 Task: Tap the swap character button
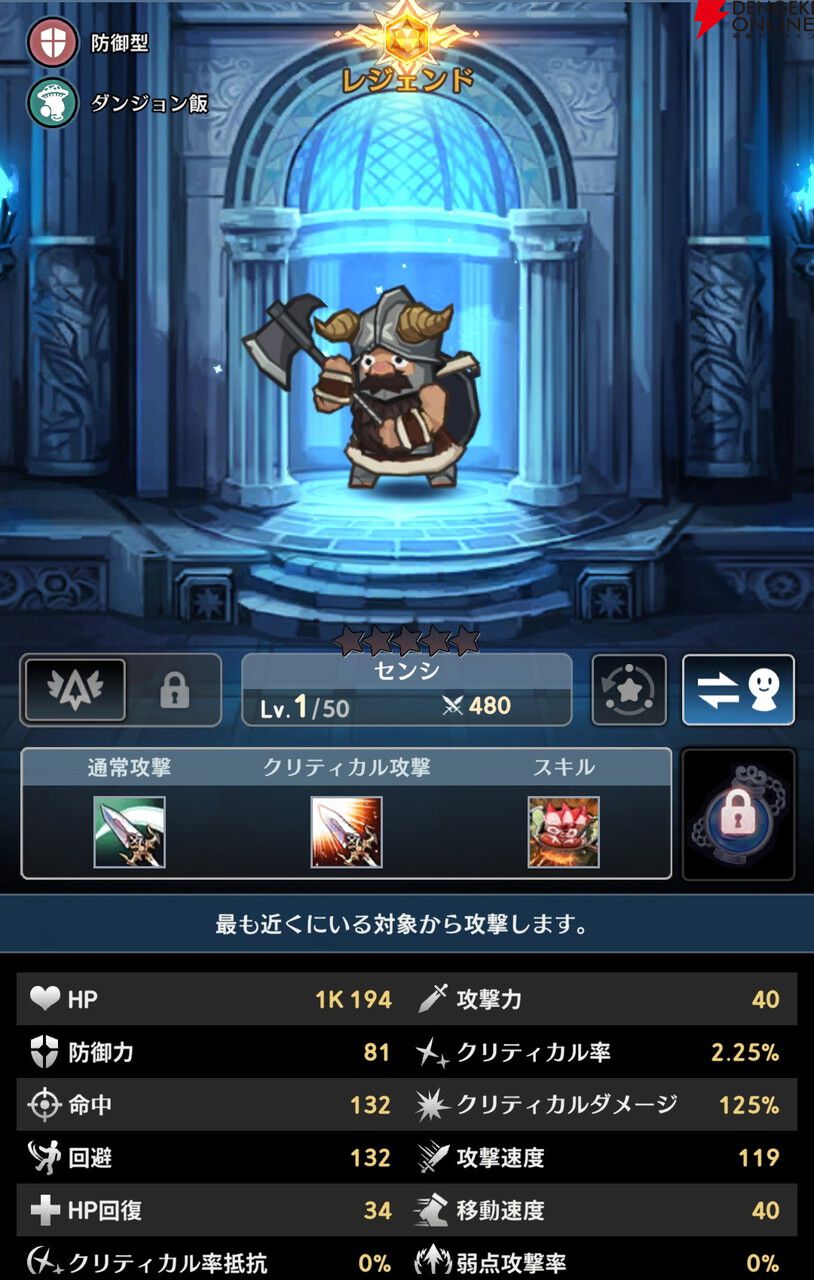click(738, 690)
